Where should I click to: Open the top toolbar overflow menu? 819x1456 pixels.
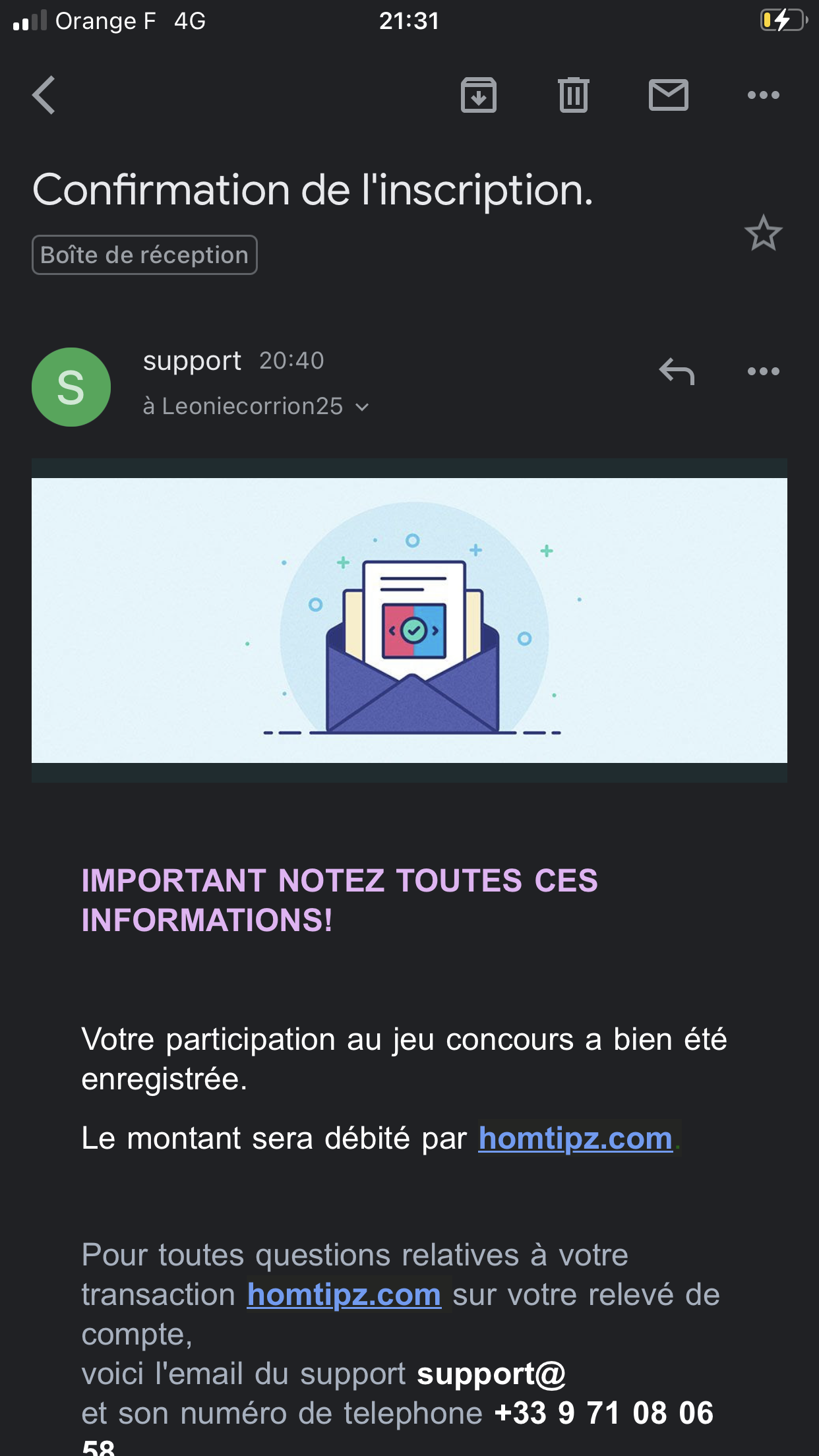pyautogui.click(x=763, y=96)
